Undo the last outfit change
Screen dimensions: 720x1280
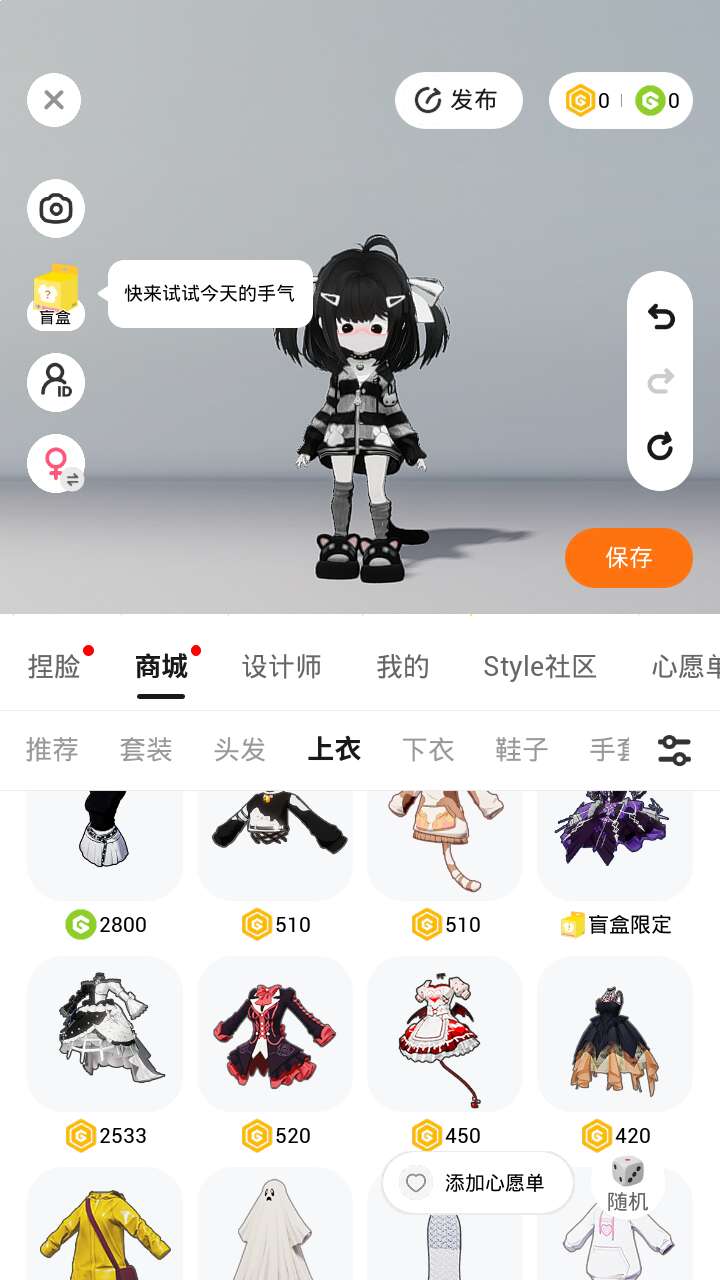tap(660, 317)
